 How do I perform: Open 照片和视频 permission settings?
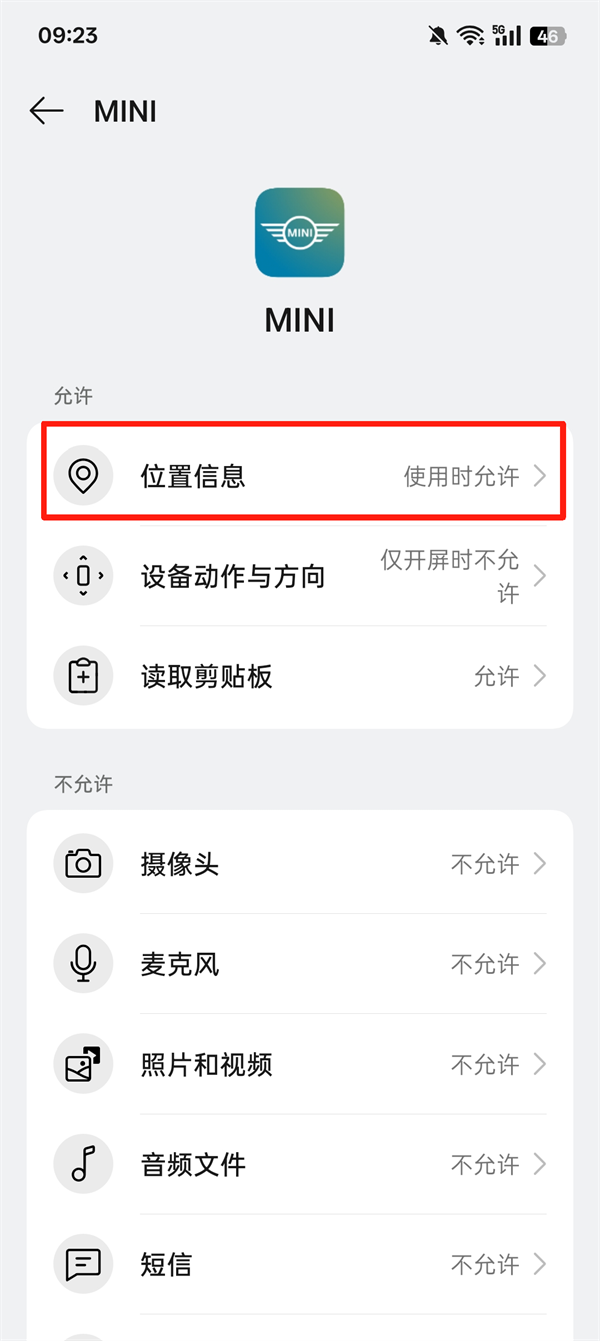coord(300,1064)
